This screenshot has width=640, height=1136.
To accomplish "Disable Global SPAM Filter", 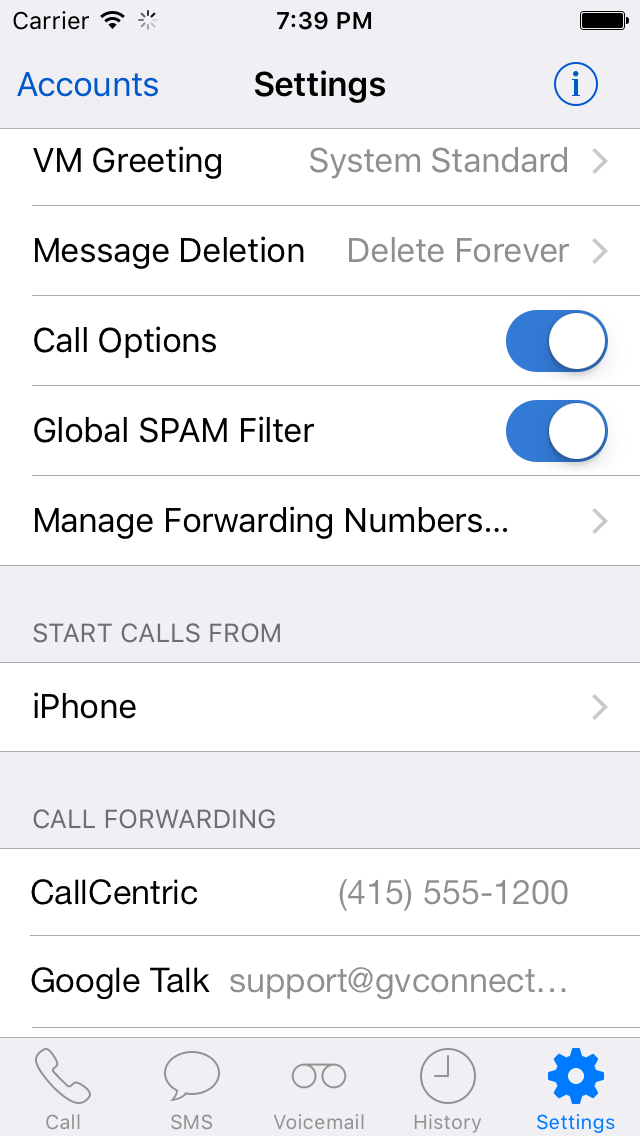I will [556, 431].
